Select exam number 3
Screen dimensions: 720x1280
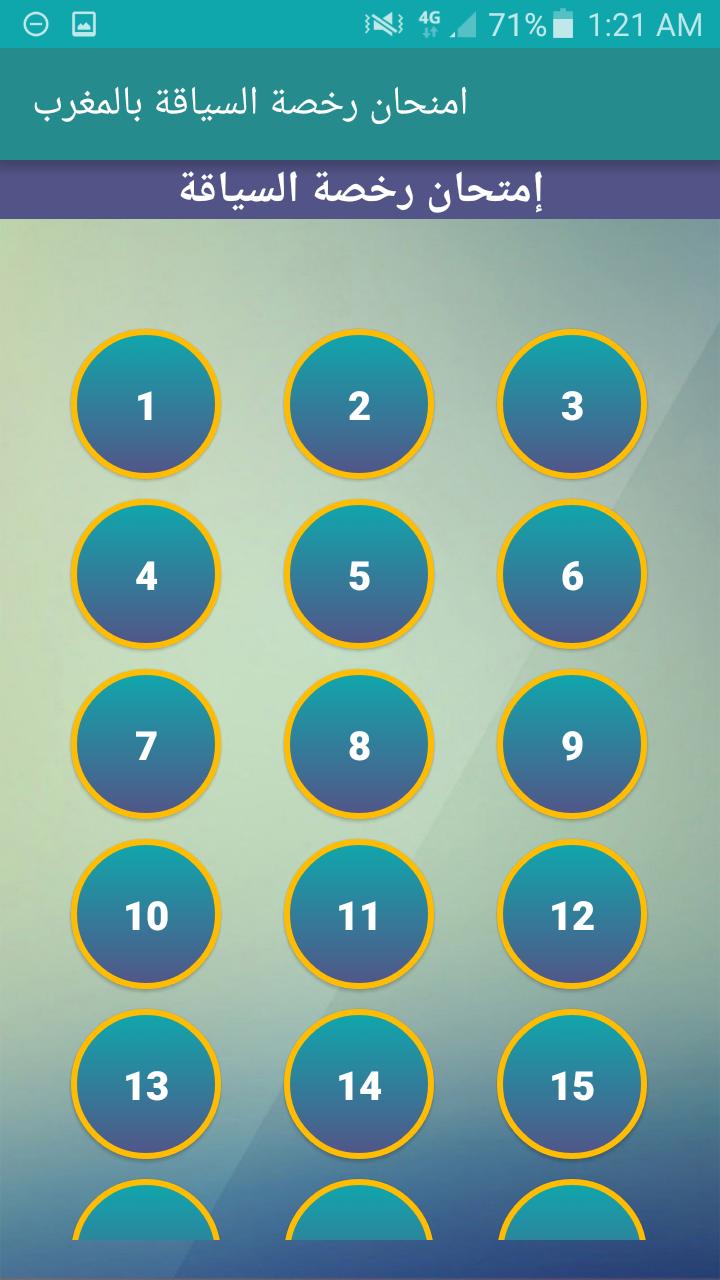(572, 405)
